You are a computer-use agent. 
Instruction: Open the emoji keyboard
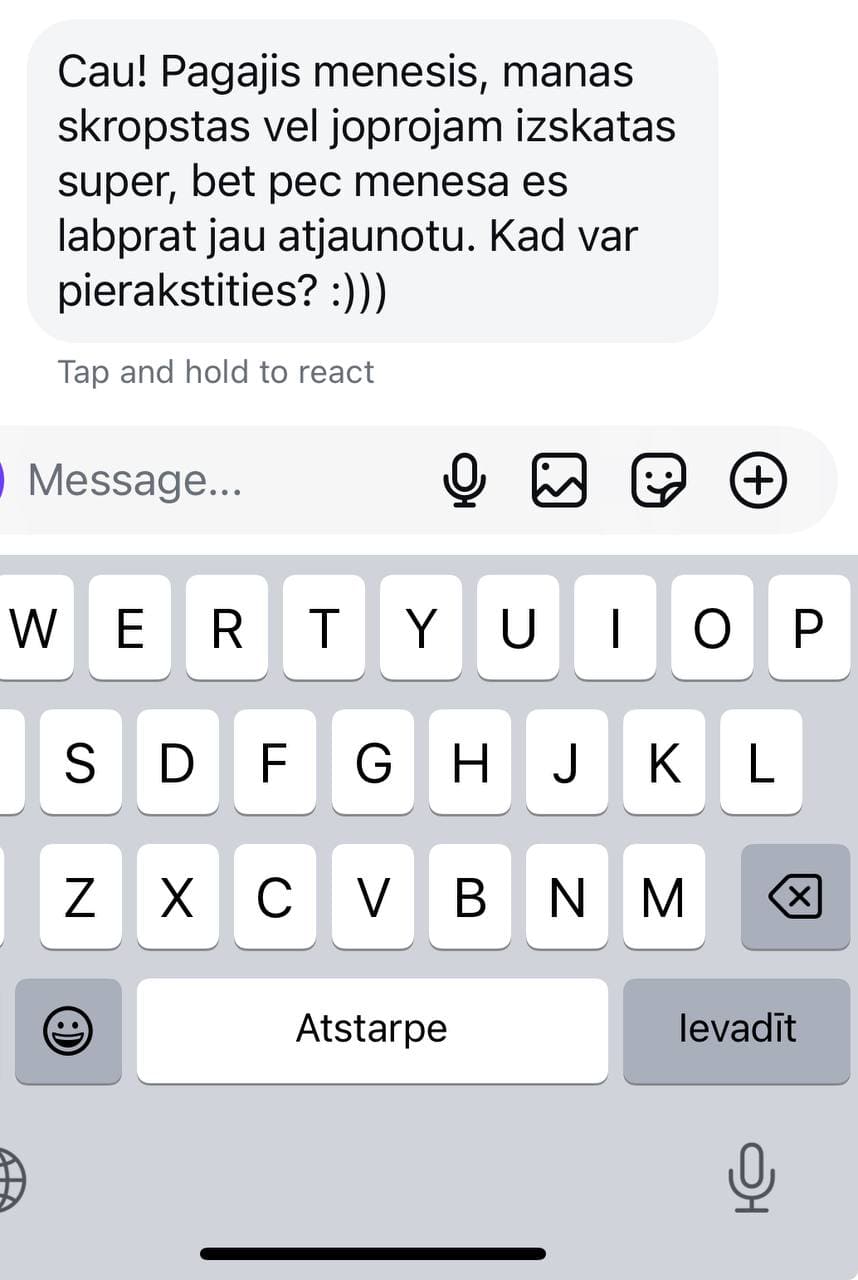[68, 1030]
